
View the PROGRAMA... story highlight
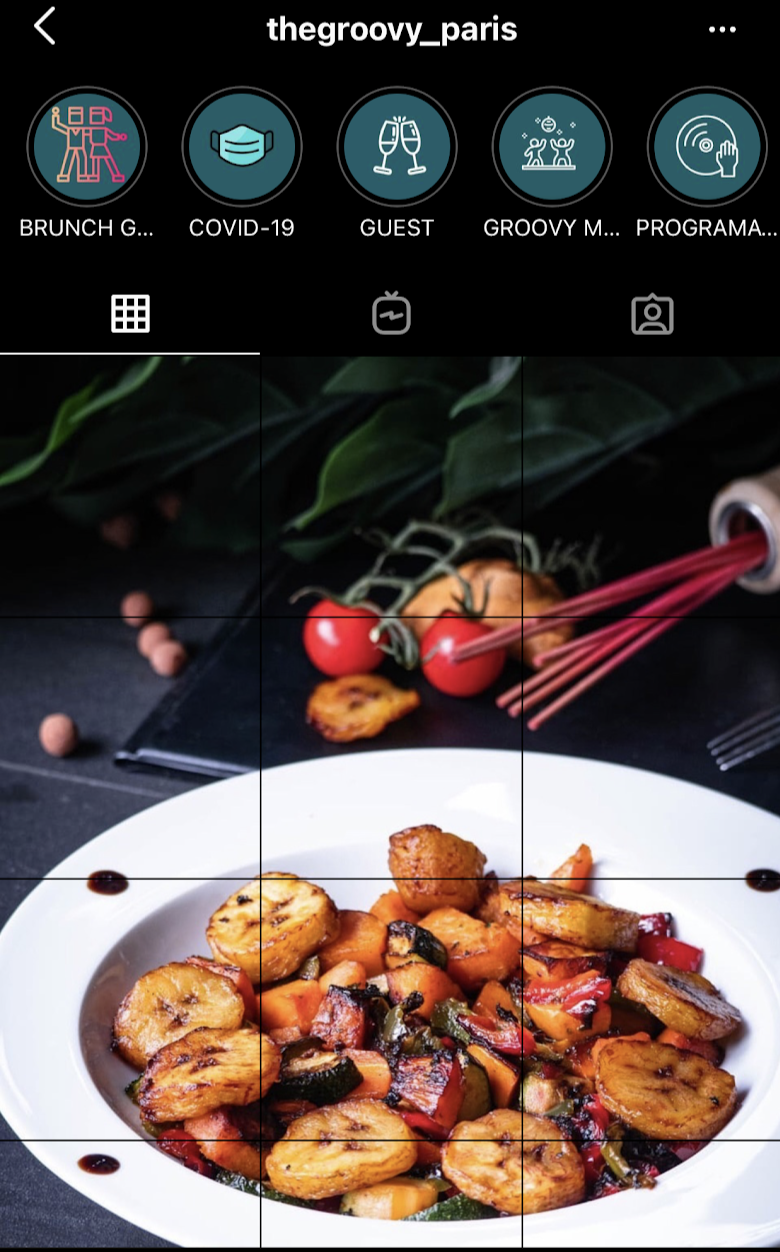tap(707, 147)
